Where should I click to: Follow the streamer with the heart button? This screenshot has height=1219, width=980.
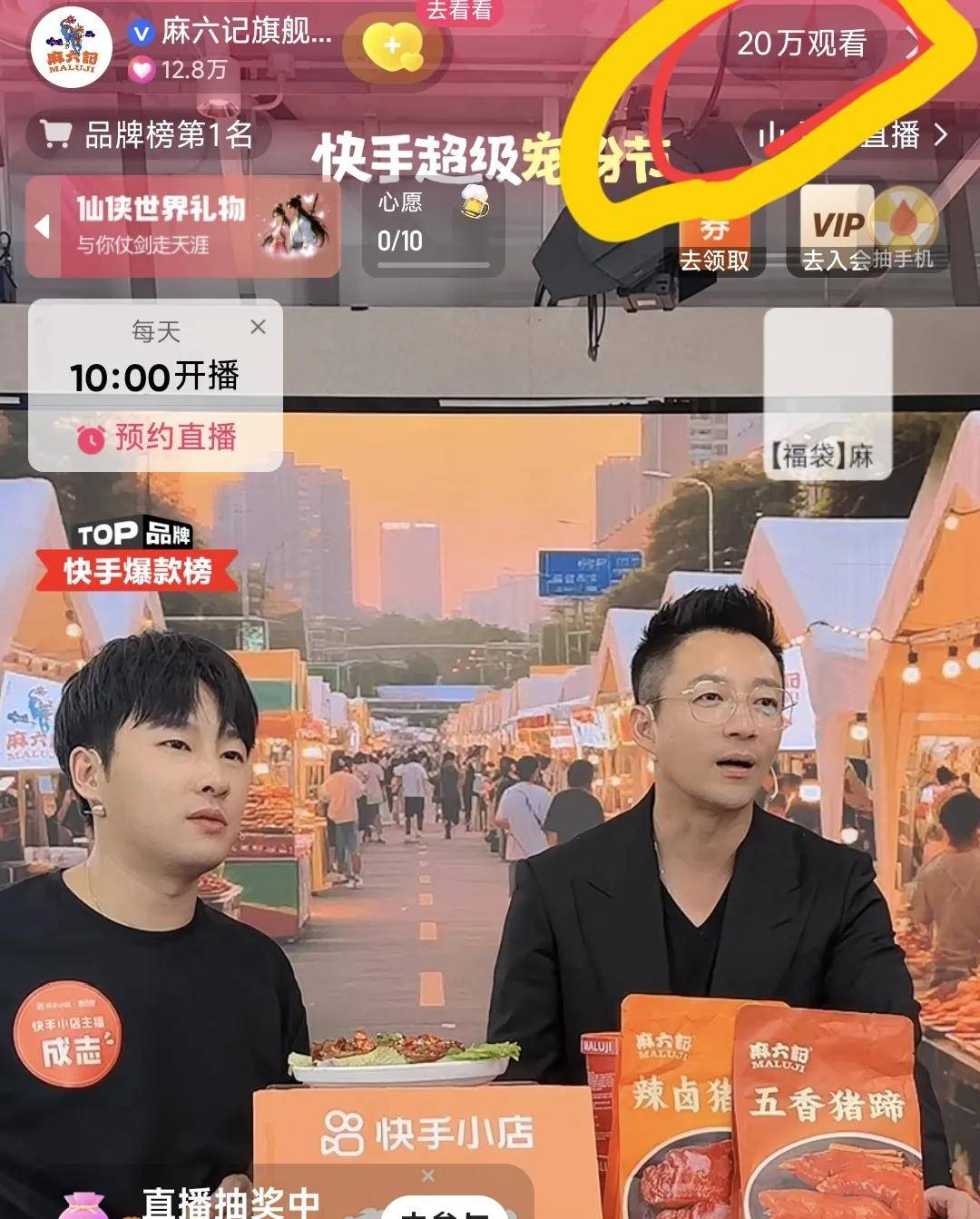click(x=393, y=46)
